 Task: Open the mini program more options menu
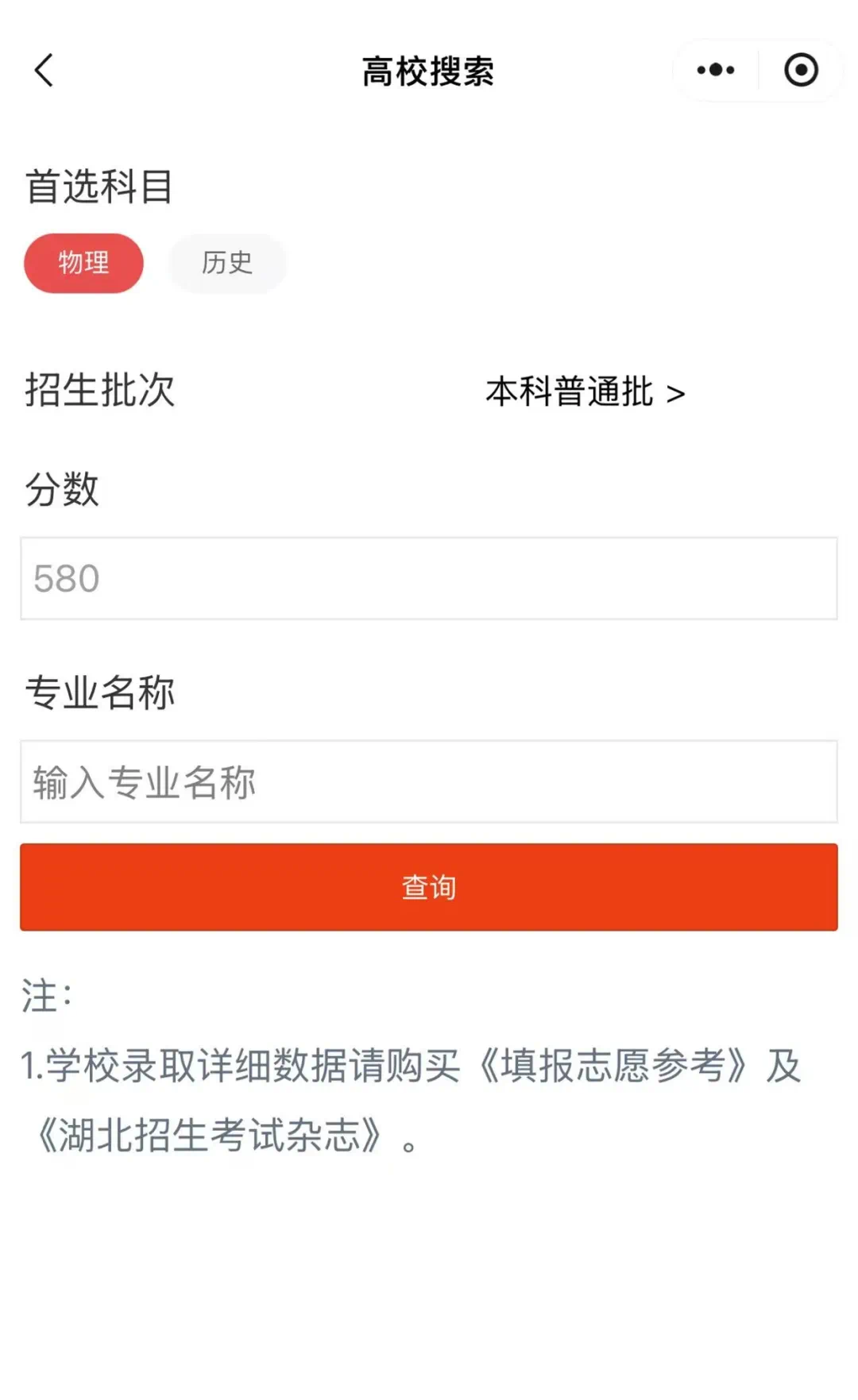[x=715, y=71]
